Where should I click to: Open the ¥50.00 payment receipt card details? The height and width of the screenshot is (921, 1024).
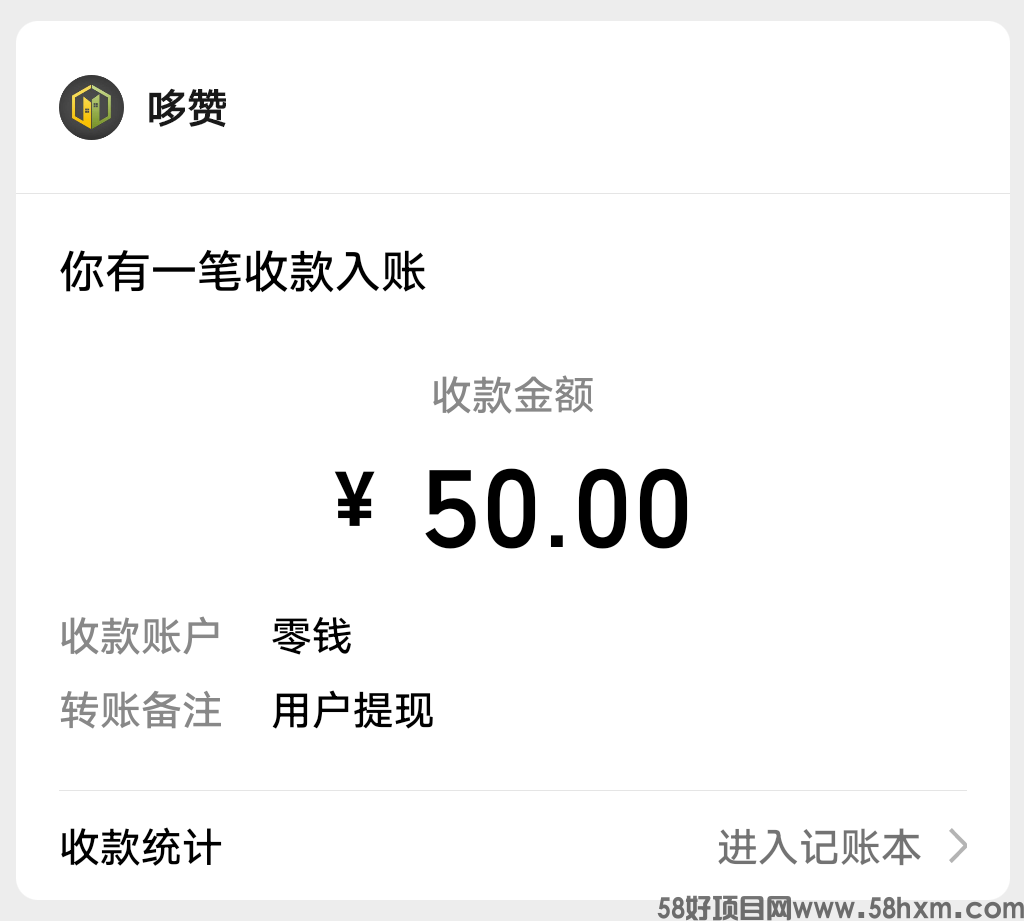(x=512, y=510)
